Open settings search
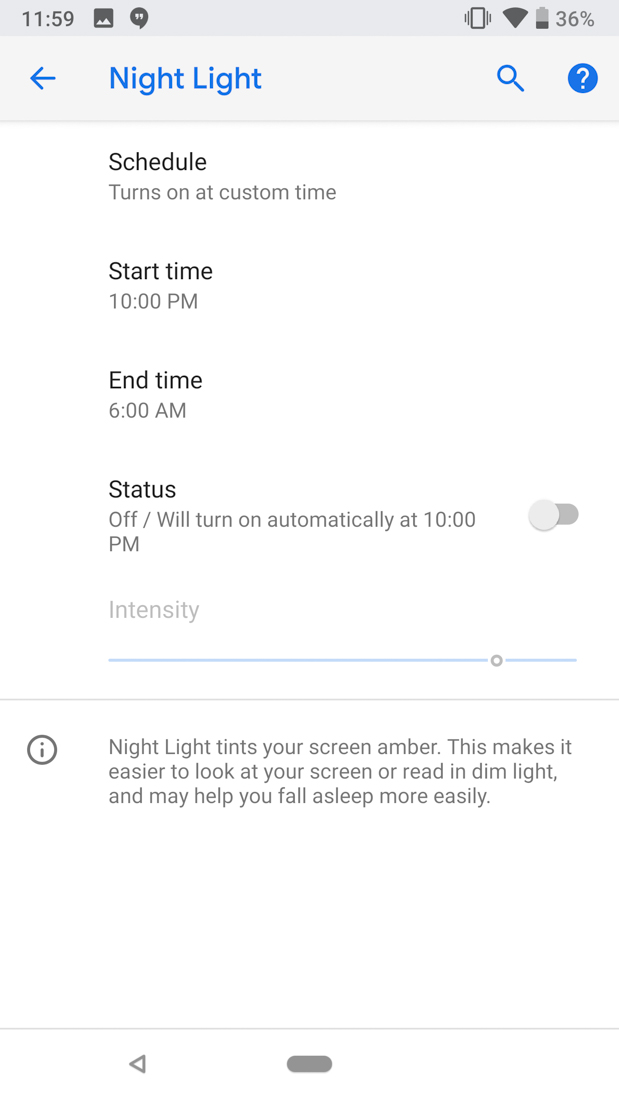Screen dimensions: 619x1100 [510, 78]
